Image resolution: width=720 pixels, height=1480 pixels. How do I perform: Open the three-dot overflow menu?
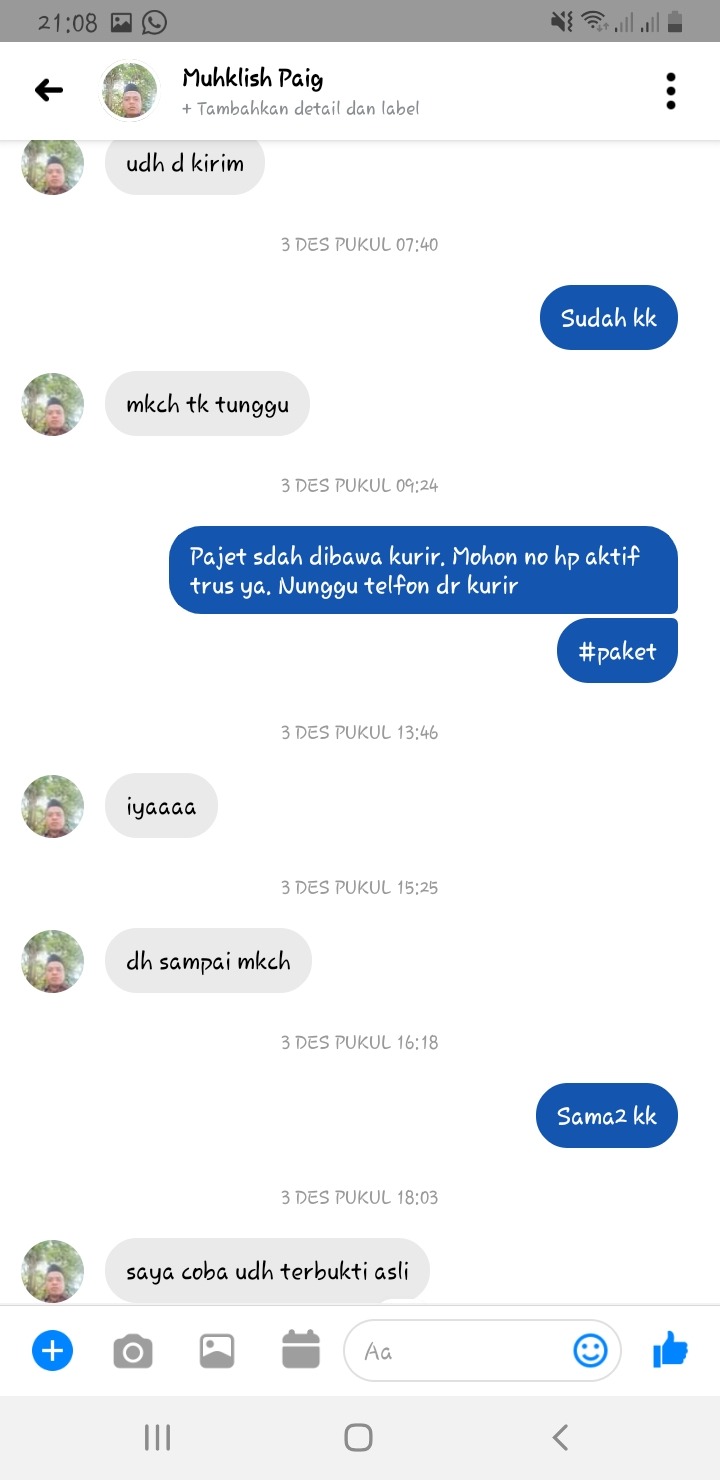(x=670, y=91)
